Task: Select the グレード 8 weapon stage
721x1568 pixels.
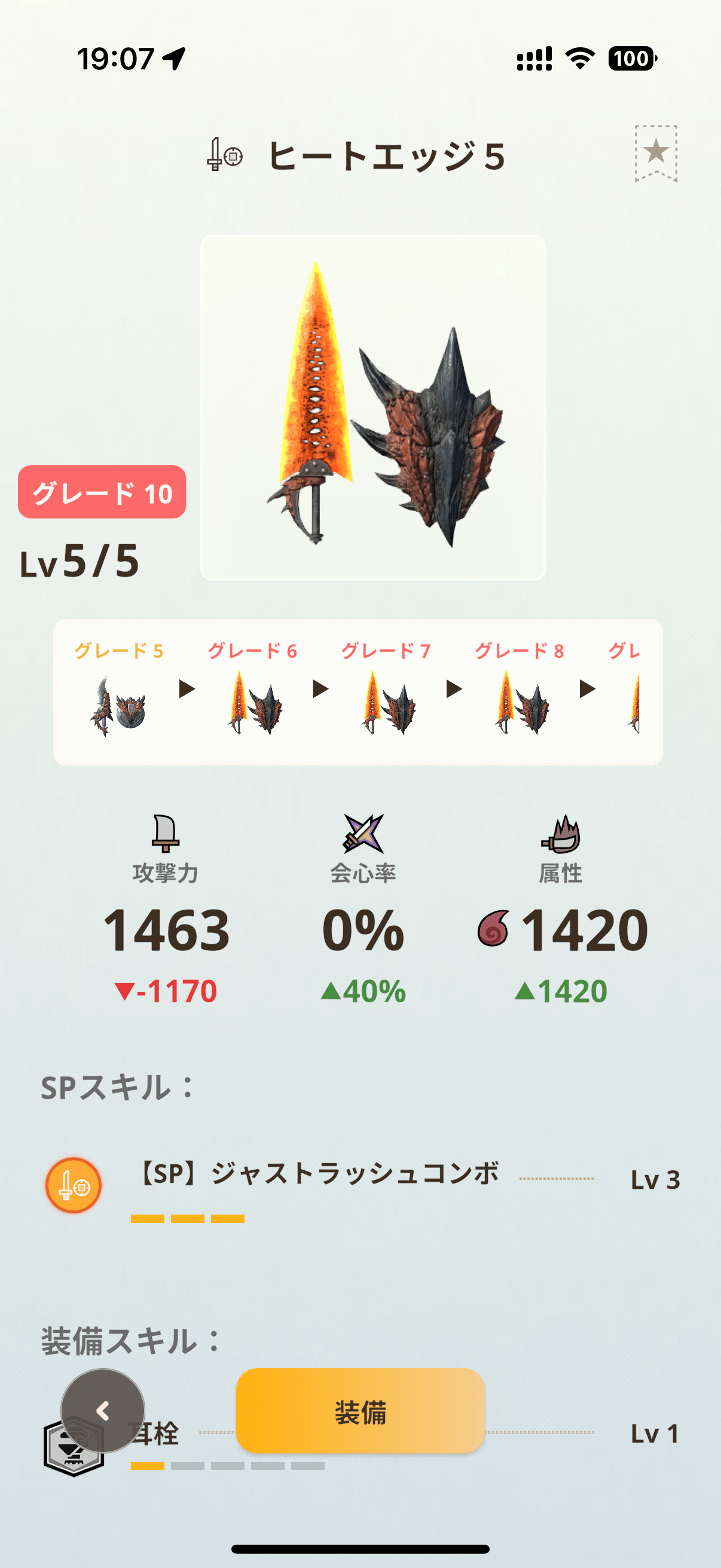Action: [520, 691]
